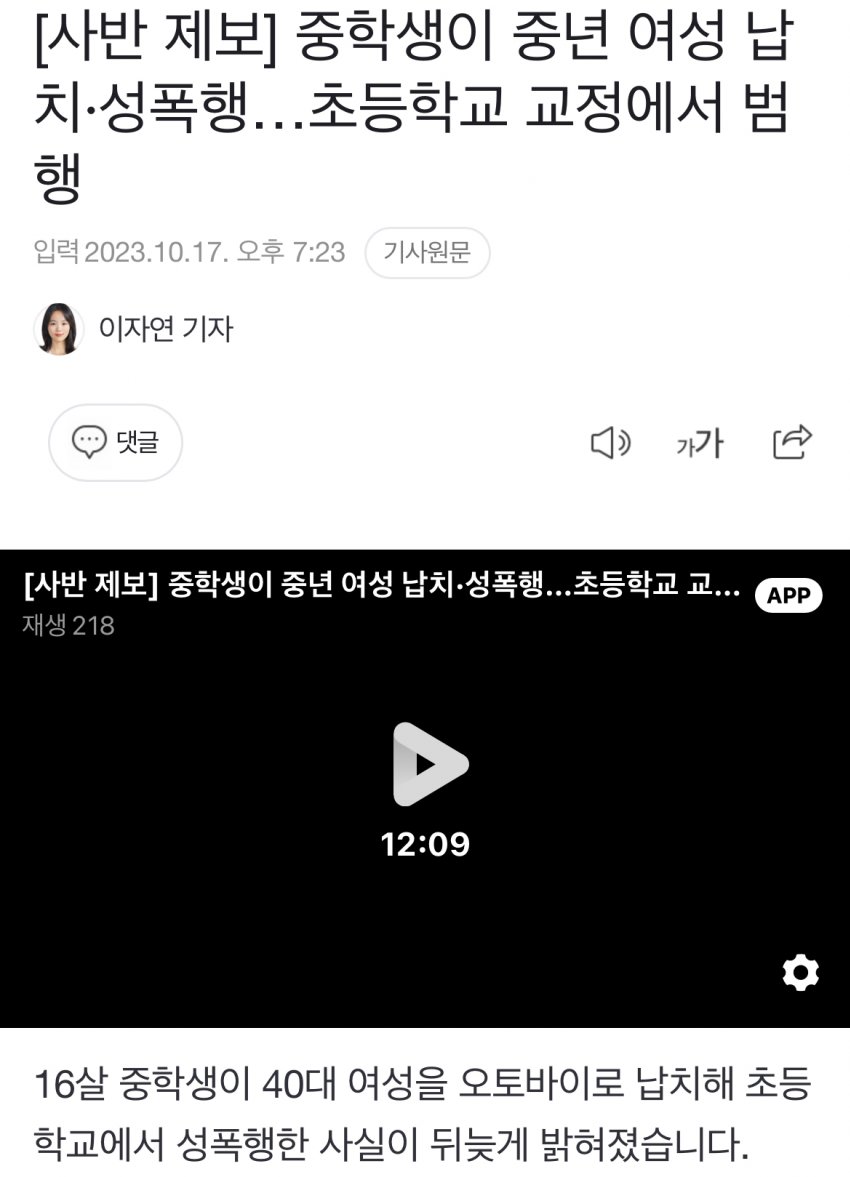The image size is (850, 1177).
Task: Play the 12:09 video
Action: pos(429,765)
